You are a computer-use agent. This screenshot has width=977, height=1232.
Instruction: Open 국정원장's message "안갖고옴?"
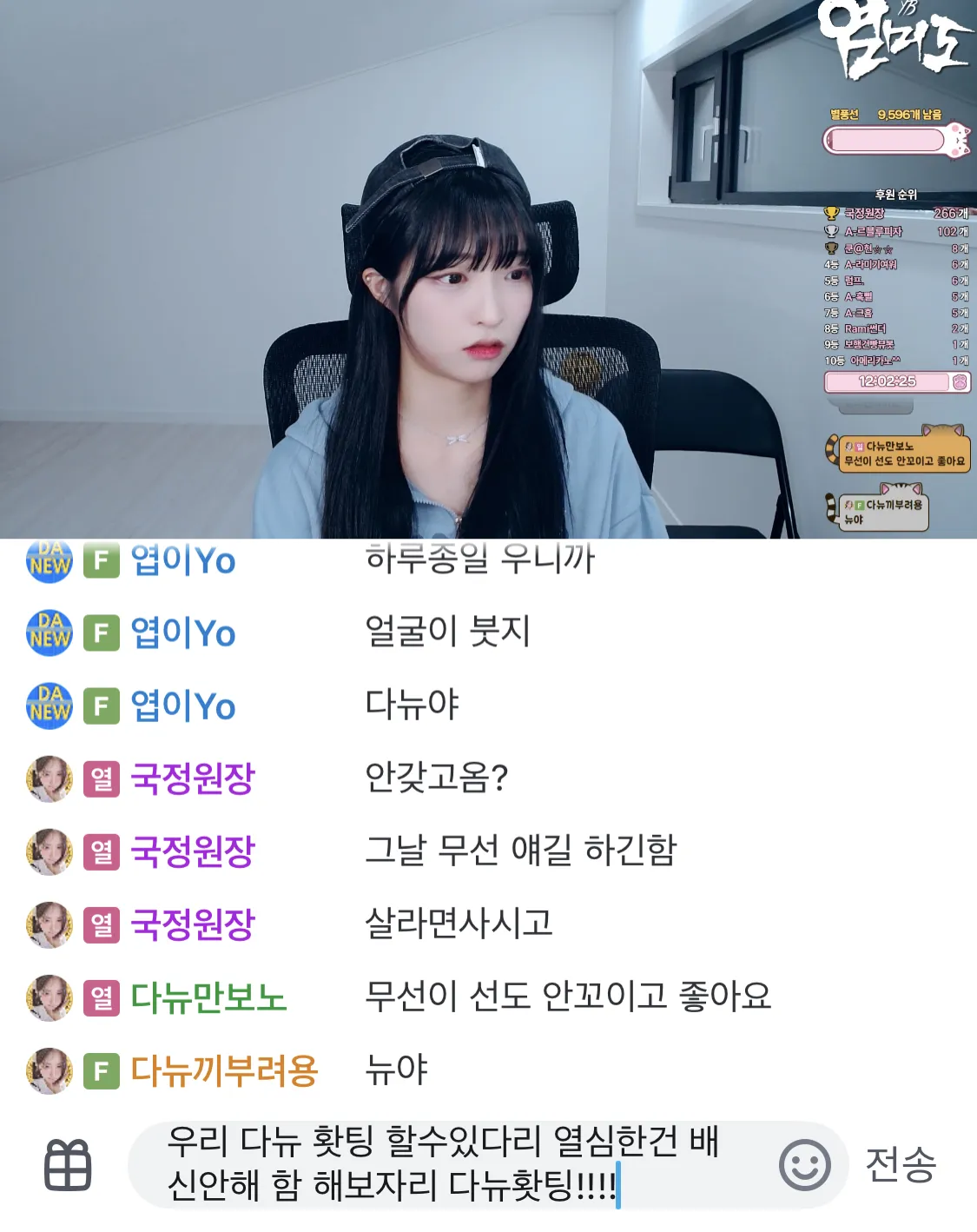coord(436,778)
